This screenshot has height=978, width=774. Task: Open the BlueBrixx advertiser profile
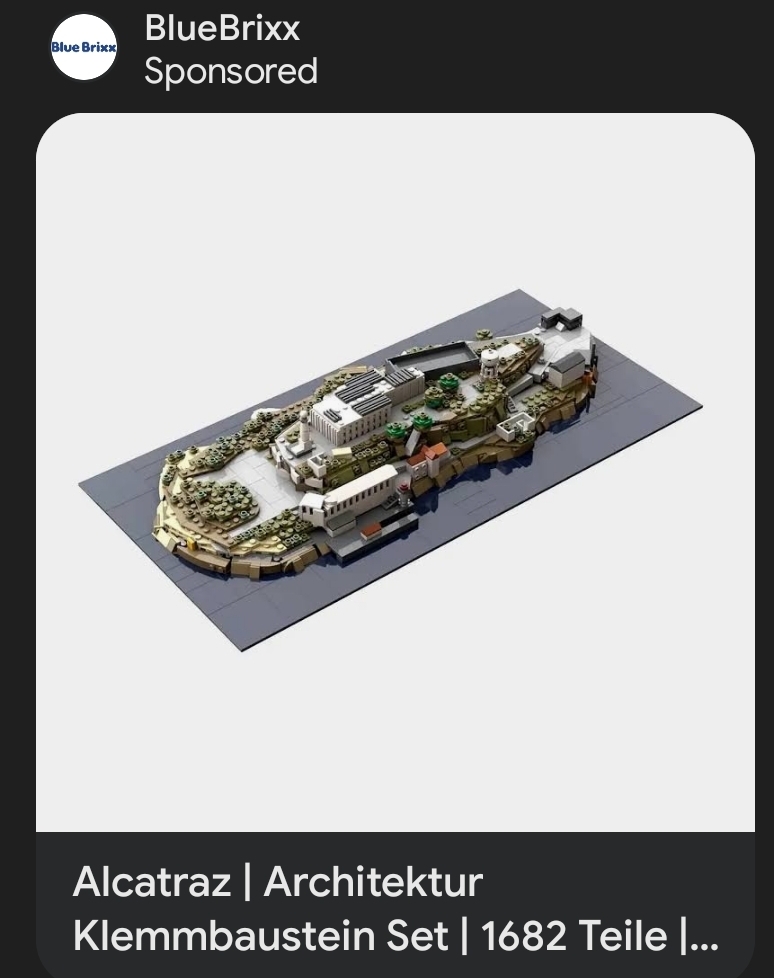pos(222,28)
